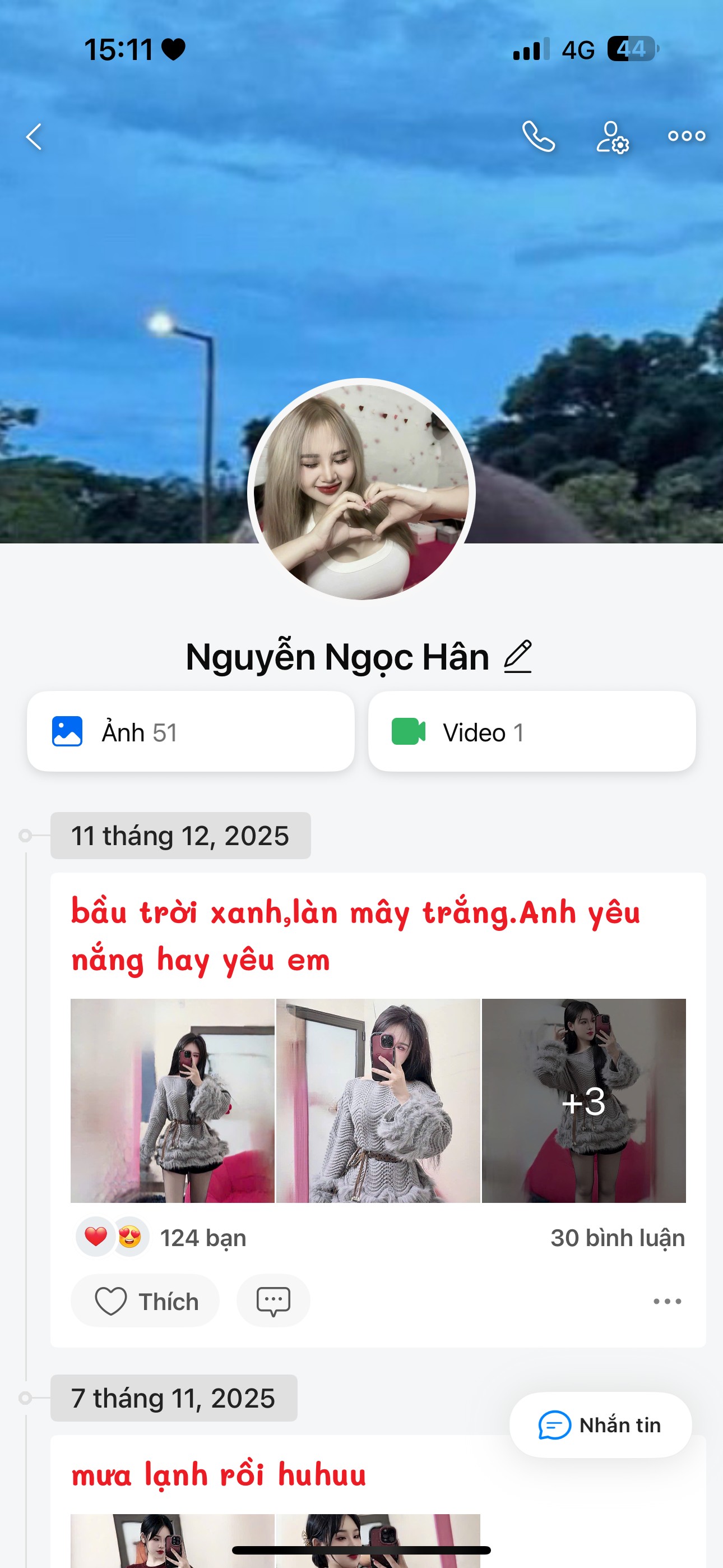Open second photo of 11 tháng 12 post
Screen dimensions: 723x1568
(x=378, y=1100)
